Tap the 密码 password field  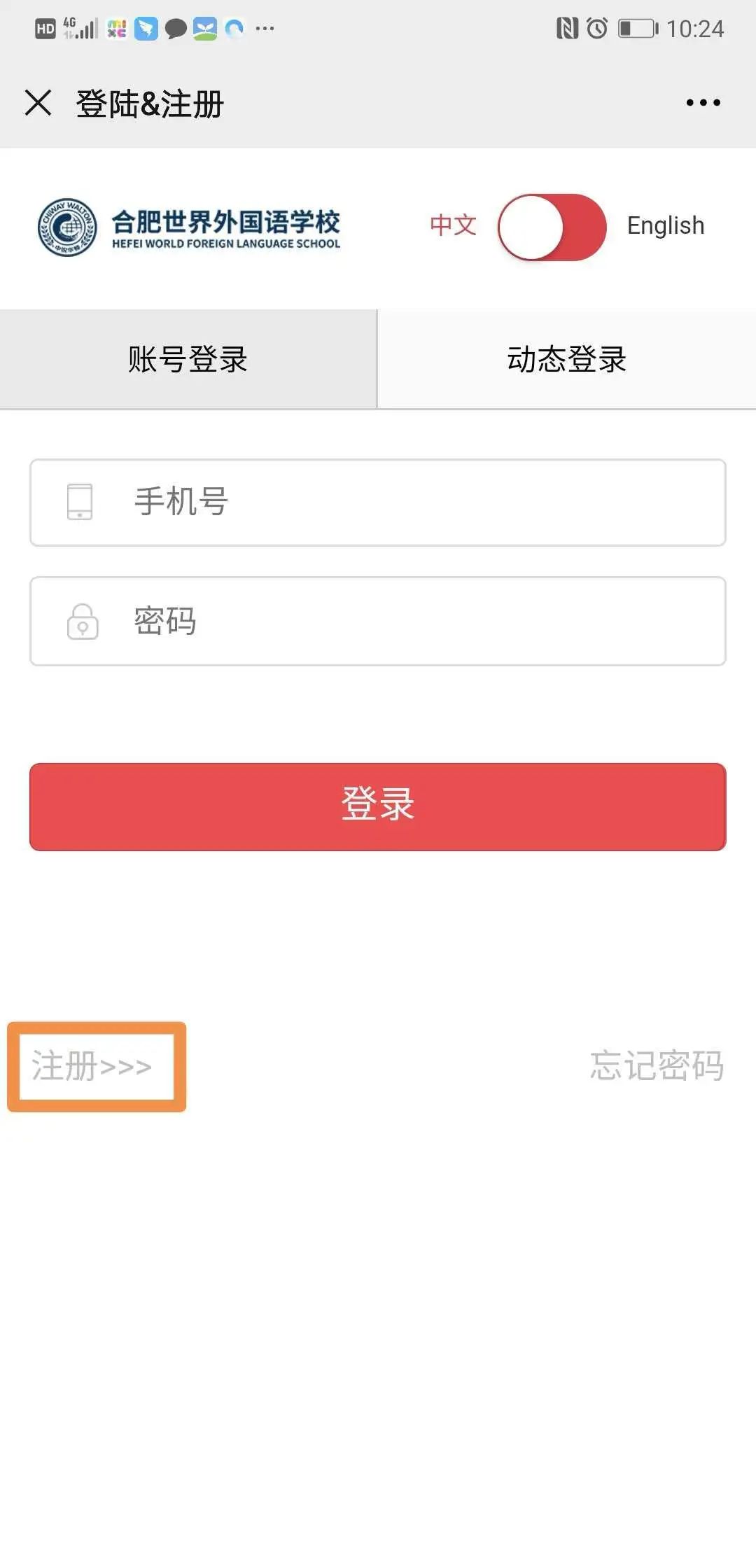tap(378, 621)
